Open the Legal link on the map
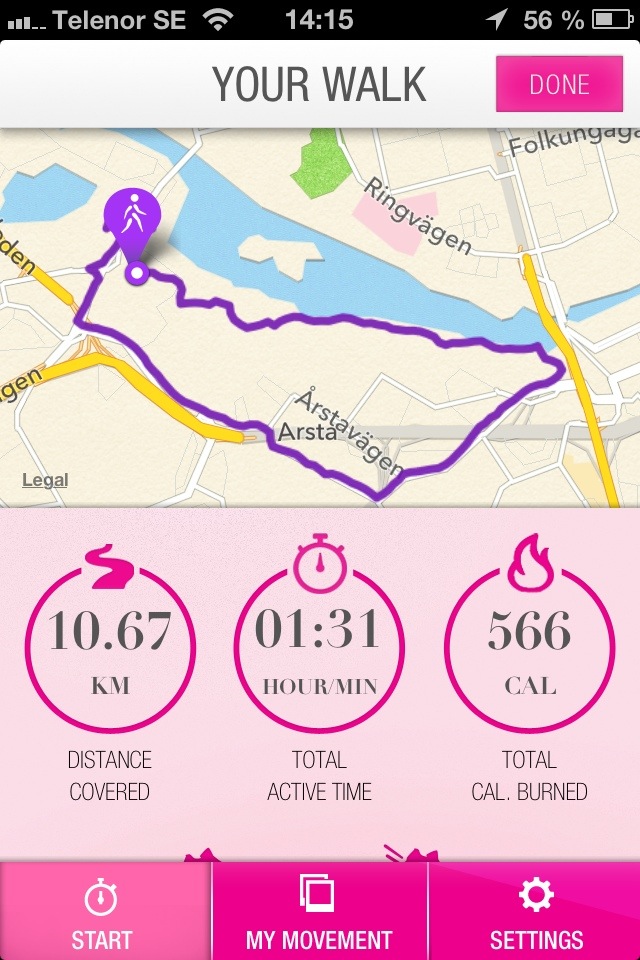 (45, 481)
